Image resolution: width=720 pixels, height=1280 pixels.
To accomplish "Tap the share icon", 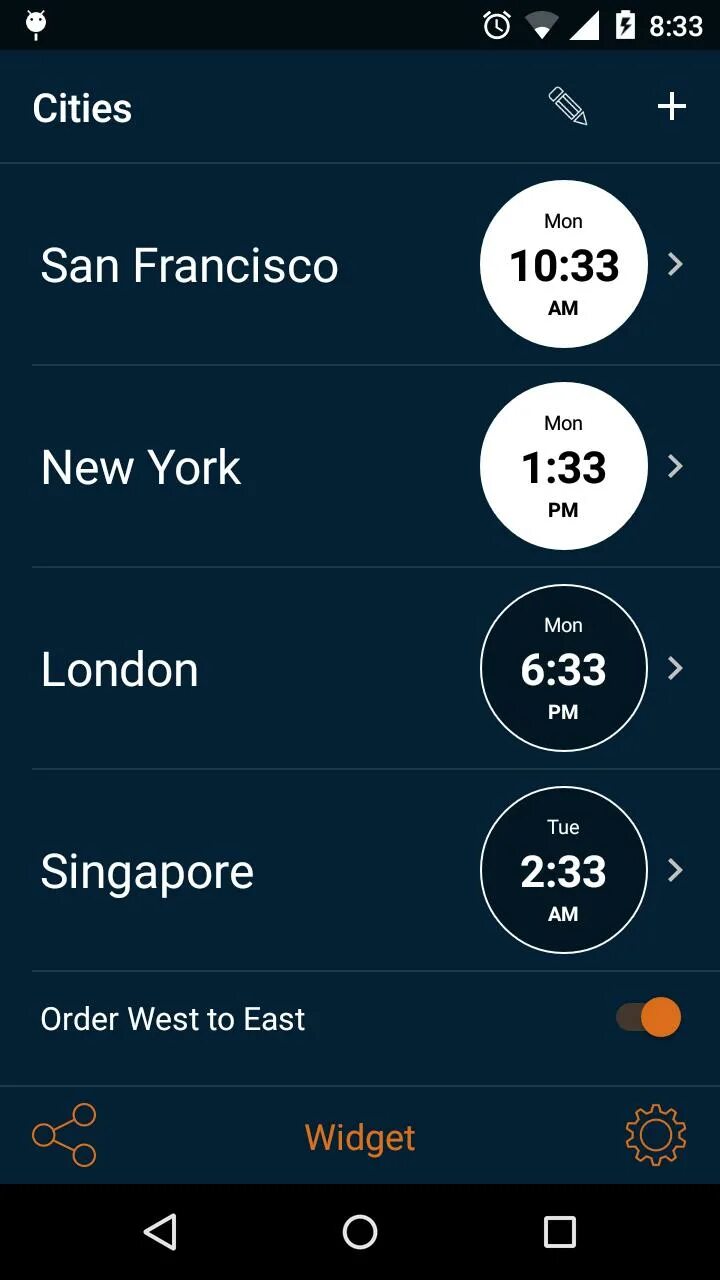I will [64, 1135].
